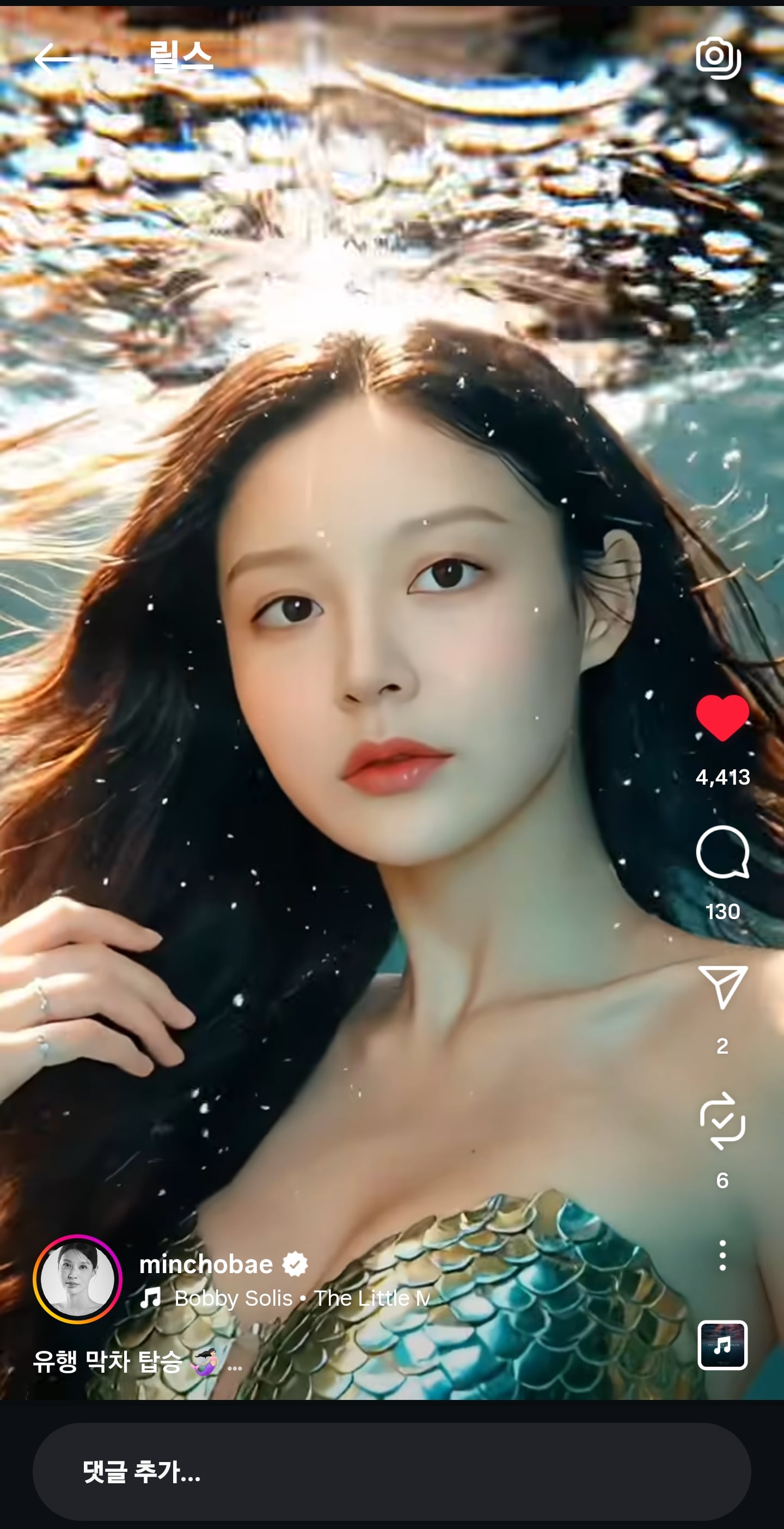Open the minchobae profile username
Viewport: 784px width, 1529px height.
point(206,1264)
